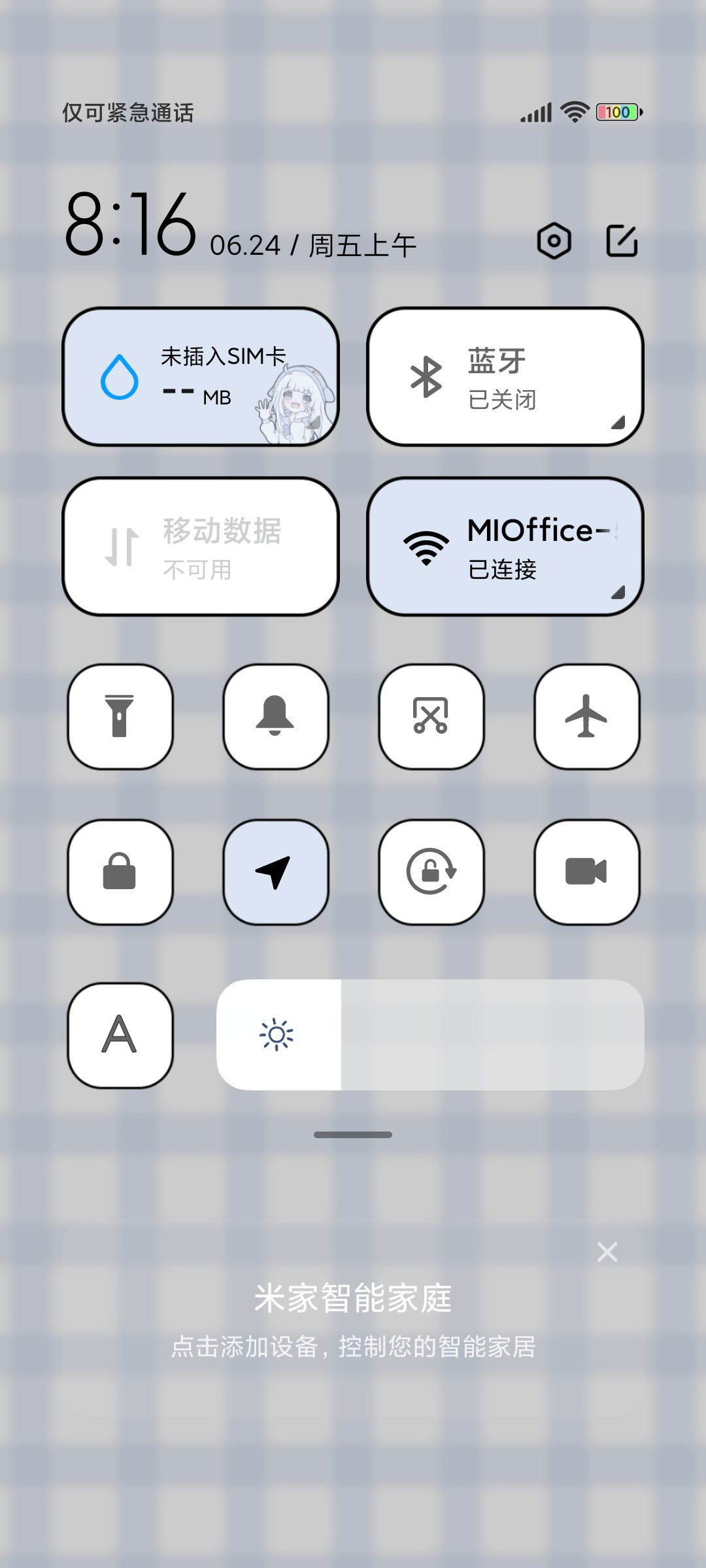Turn on 蓝牙 Bluetooth
Screen dimensions: 706x1568
pos(505,377)
